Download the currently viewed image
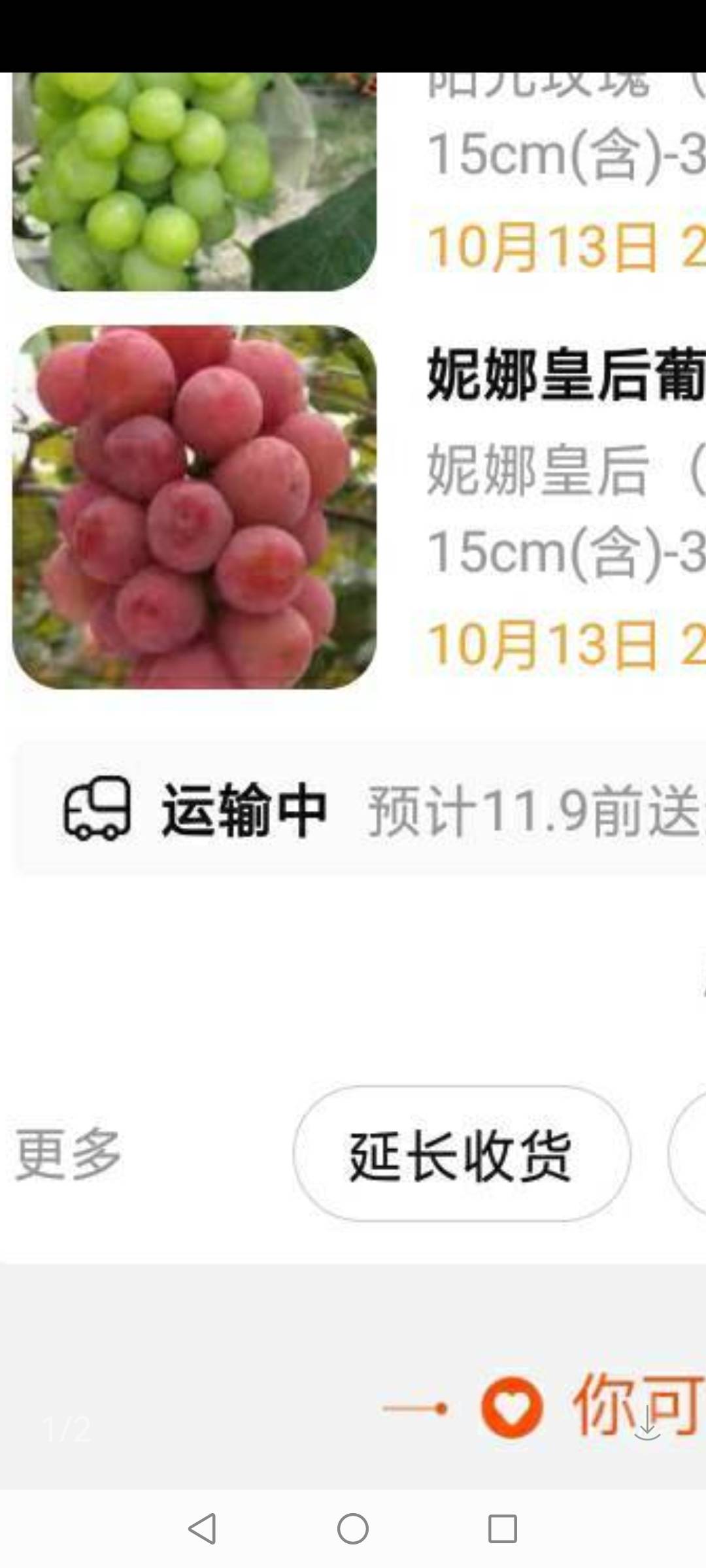The image size is (706, 1568). click(x=647, y=1423)
